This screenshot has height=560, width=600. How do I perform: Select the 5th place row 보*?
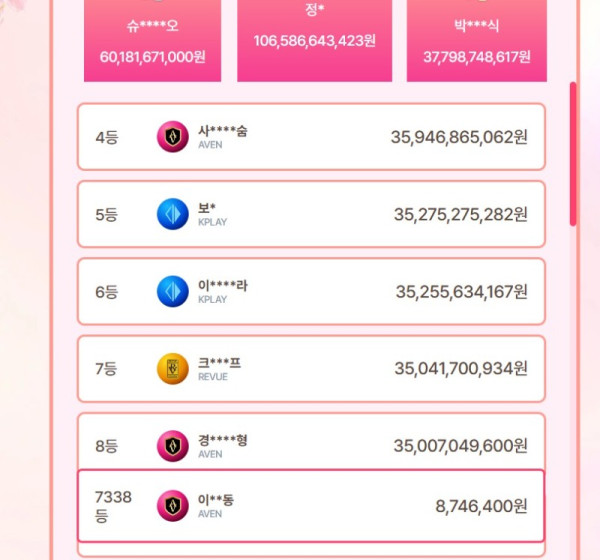point(311,214)
